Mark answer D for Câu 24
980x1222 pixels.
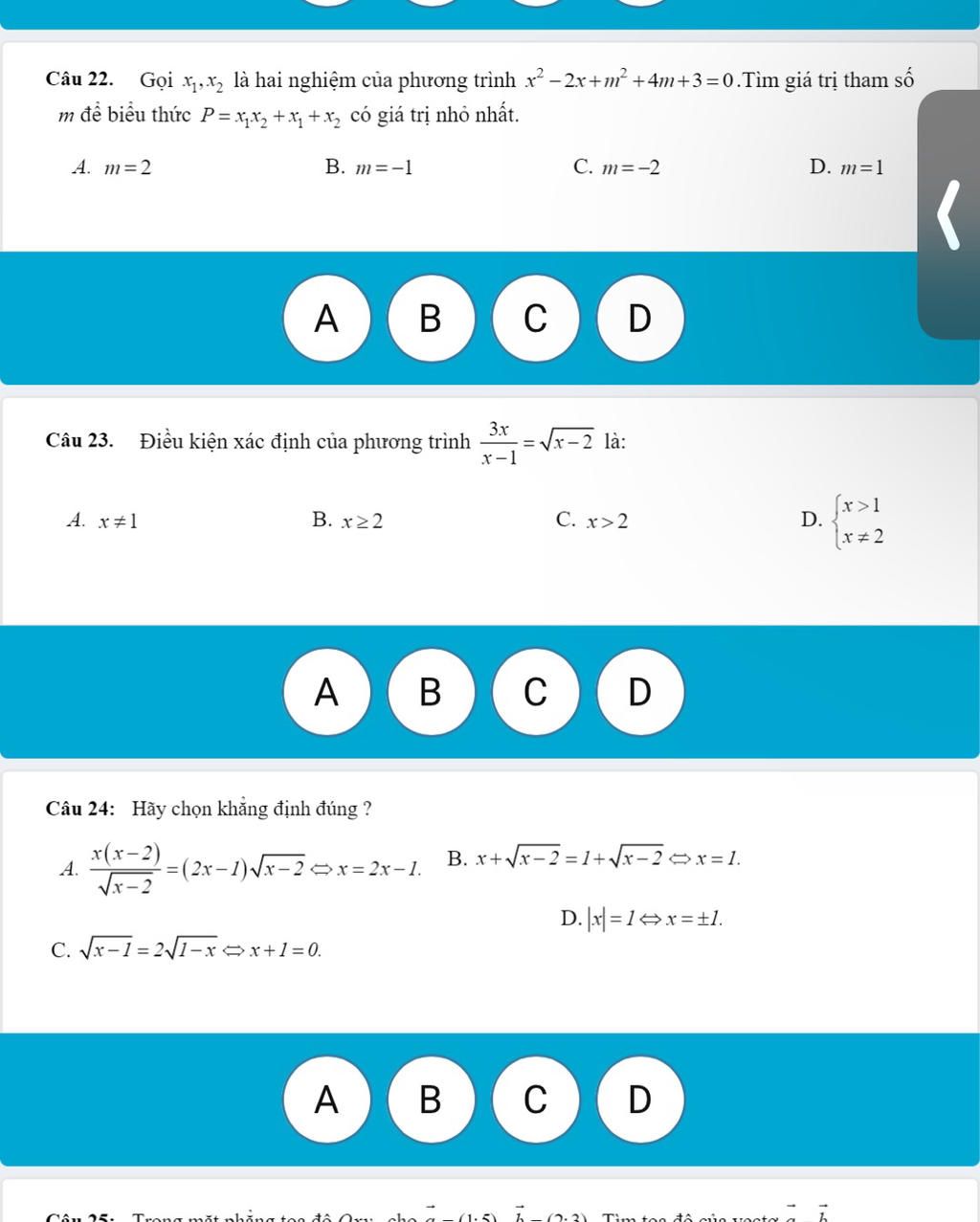[x=639, y=1100]
